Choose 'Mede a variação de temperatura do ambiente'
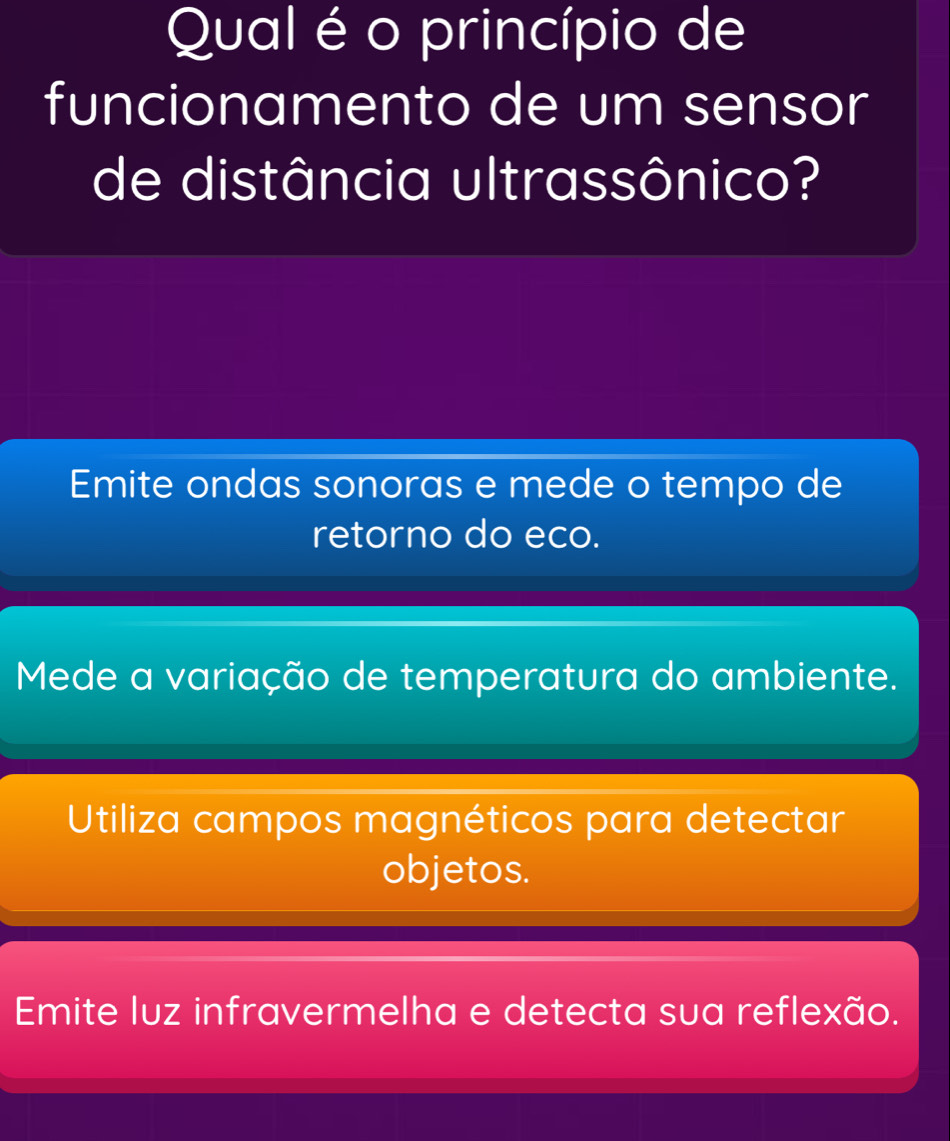950x1141 pixels. [x=457, y=679]
